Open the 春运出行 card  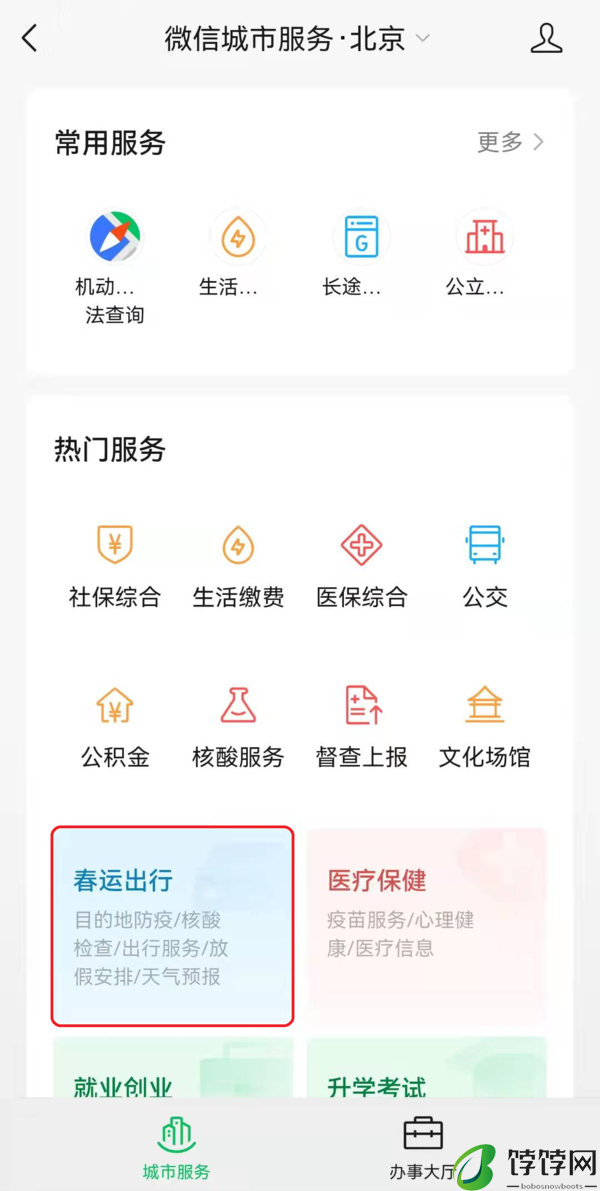point(172,926)
